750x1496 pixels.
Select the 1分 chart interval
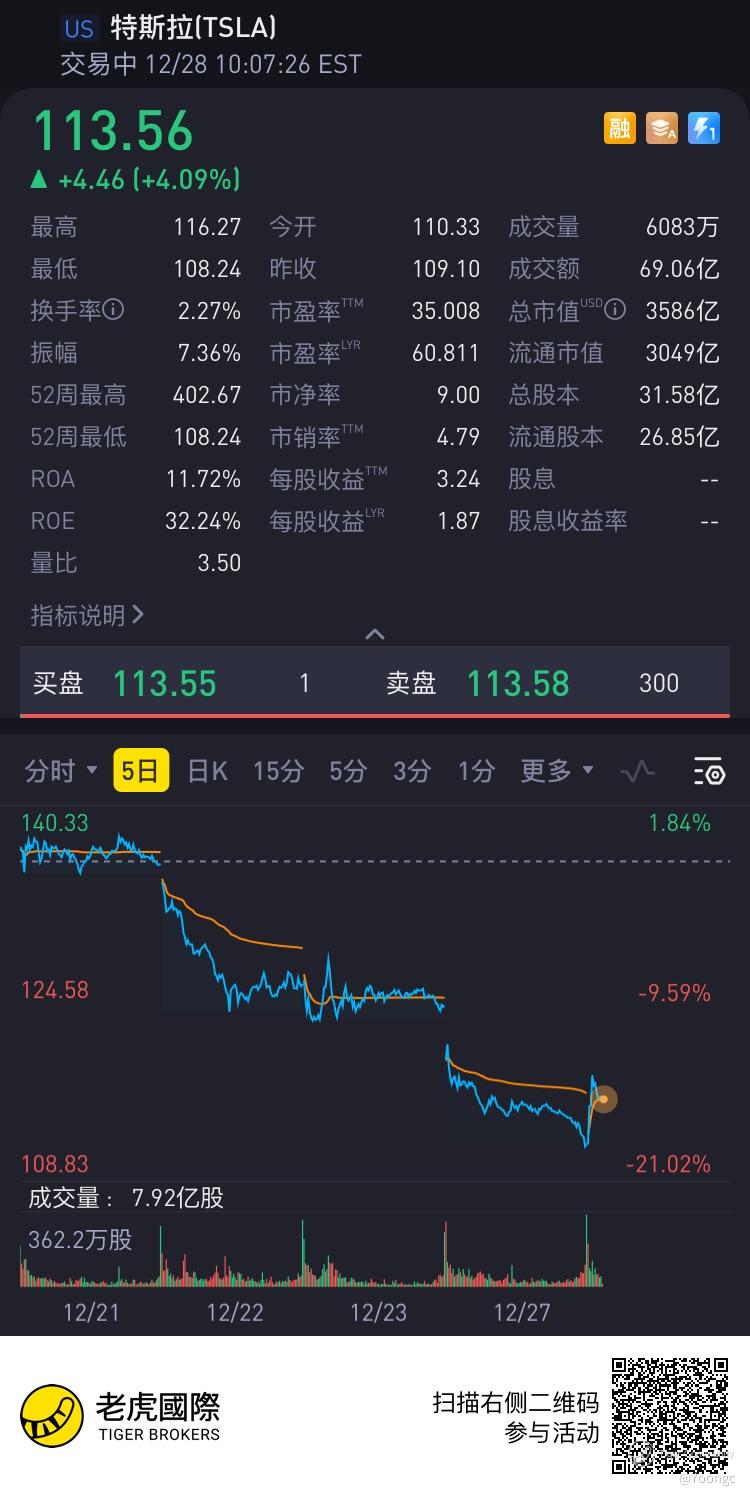click(x=476, y=771)
